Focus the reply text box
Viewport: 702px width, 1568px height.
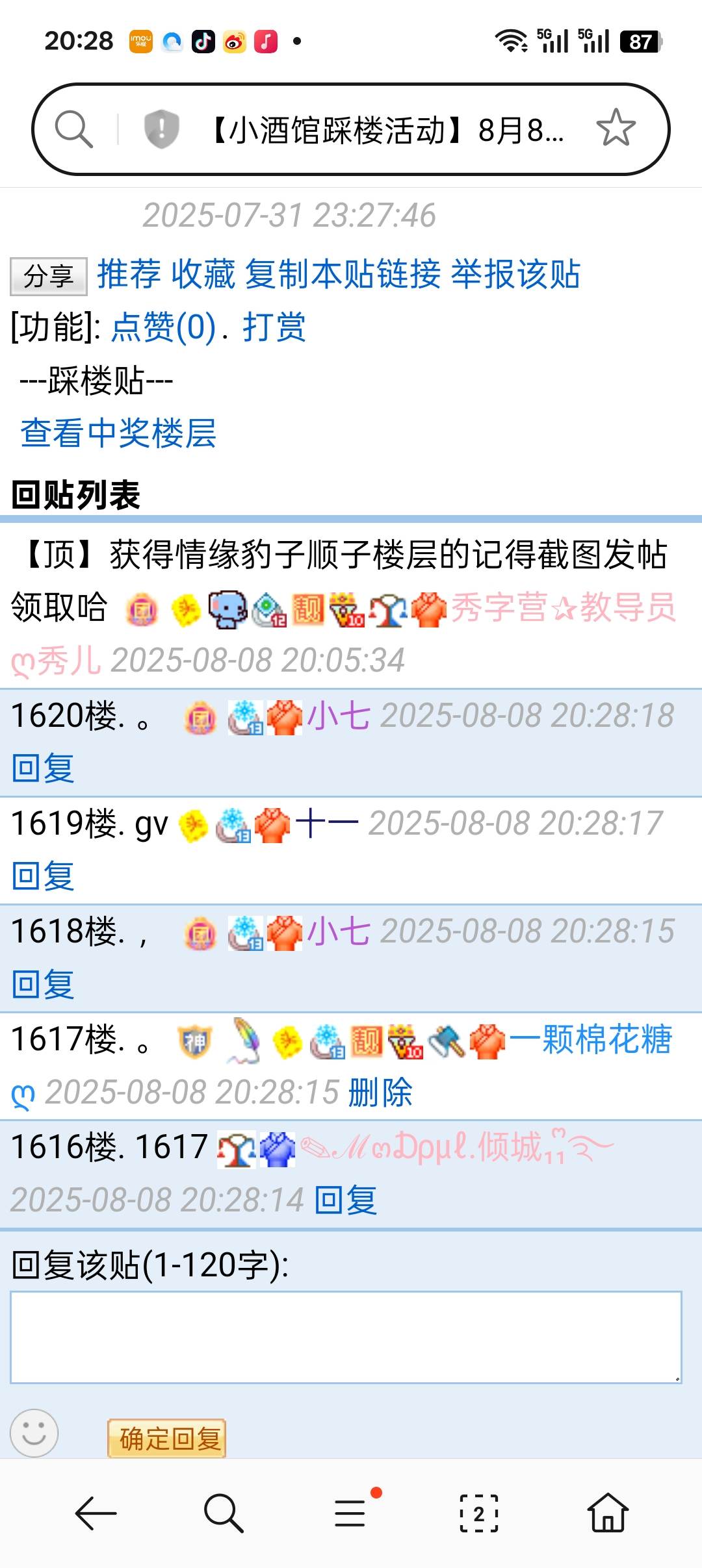click(x=345, y=1337)
